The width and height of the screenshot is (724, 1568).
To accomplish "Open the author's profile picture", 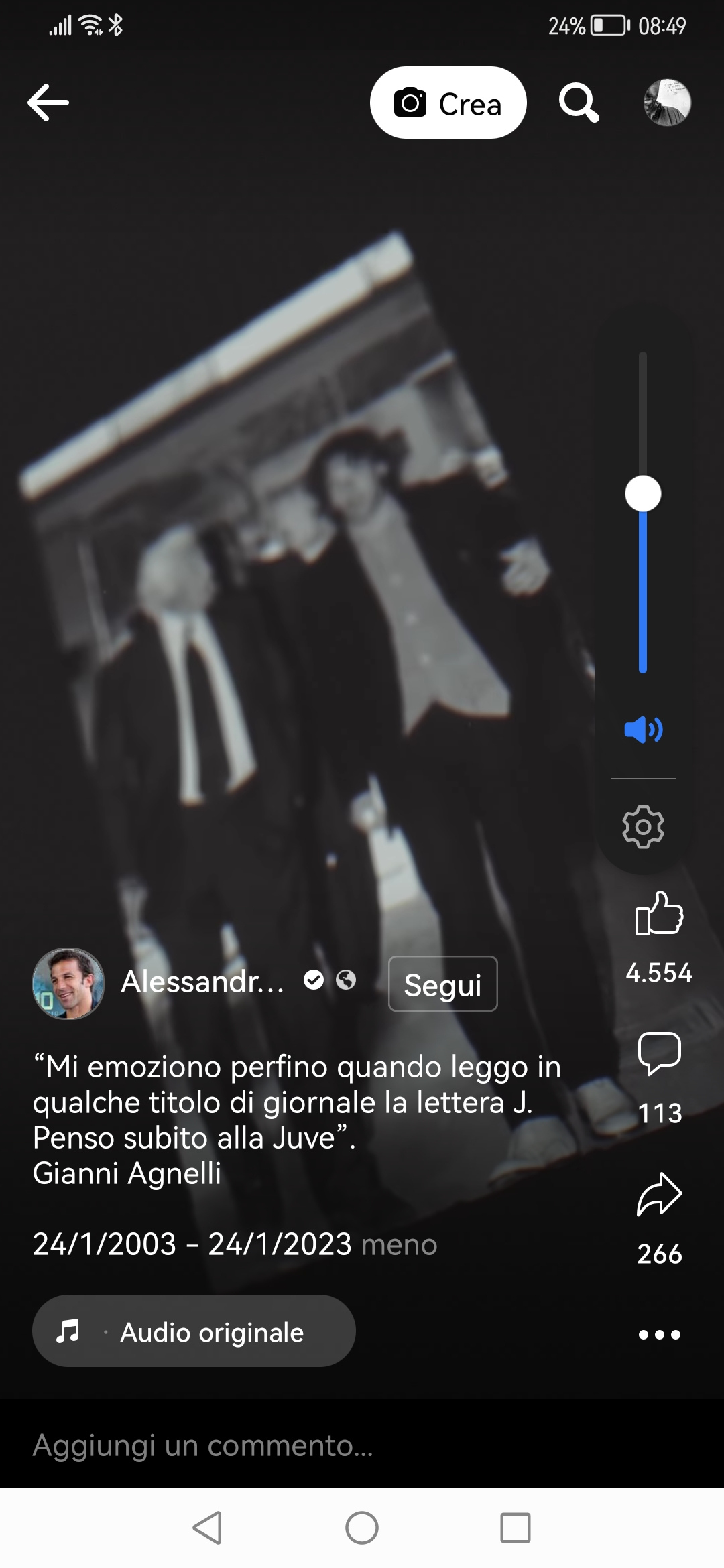I will (x=68, y=983).
